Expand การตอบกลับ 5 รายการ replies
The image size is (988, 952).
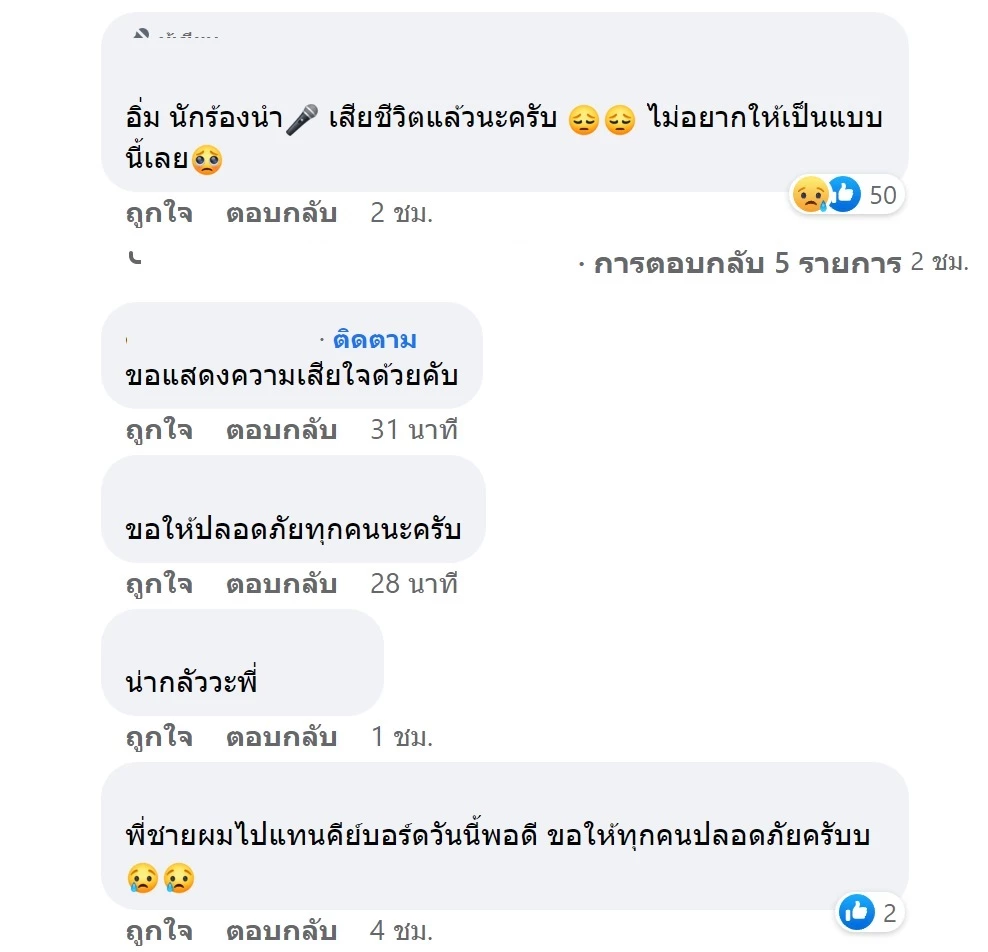tap(747, 264)
